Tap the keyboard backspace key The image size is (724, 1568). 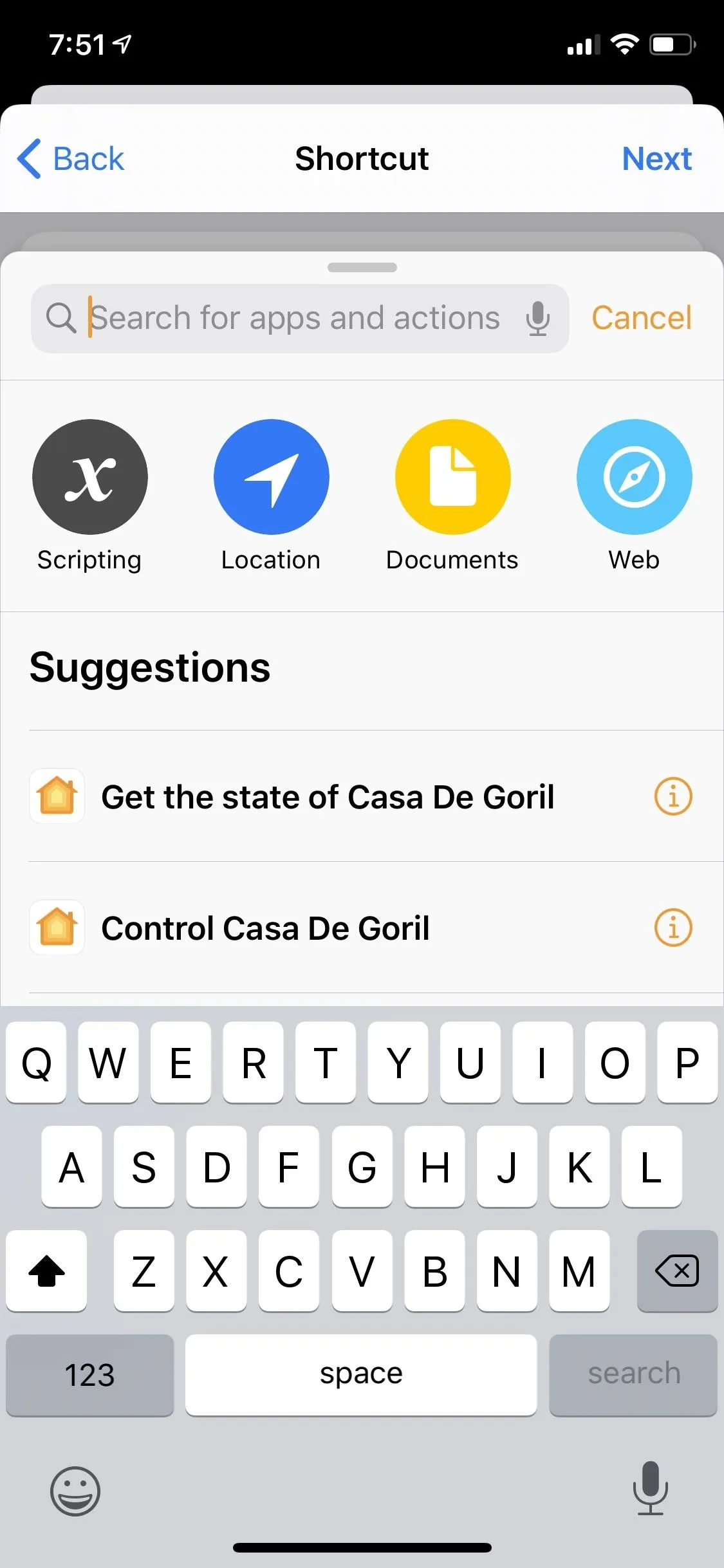pyautogui.click(x=677, y=1271)
